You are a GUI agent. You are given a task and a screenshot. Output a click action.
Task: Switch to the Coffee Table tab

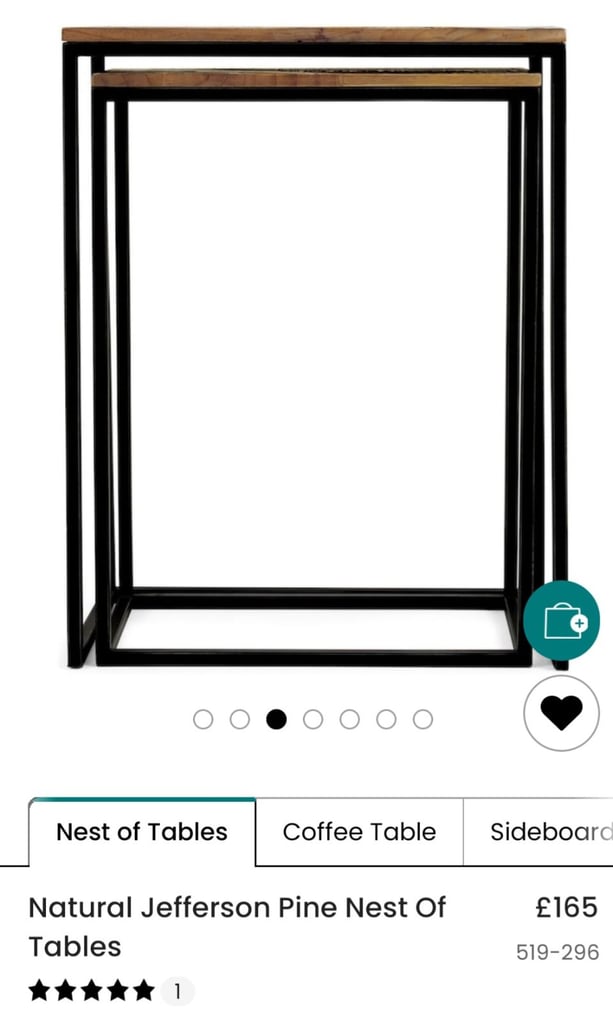pyautogui.click(x=359, y=832)
